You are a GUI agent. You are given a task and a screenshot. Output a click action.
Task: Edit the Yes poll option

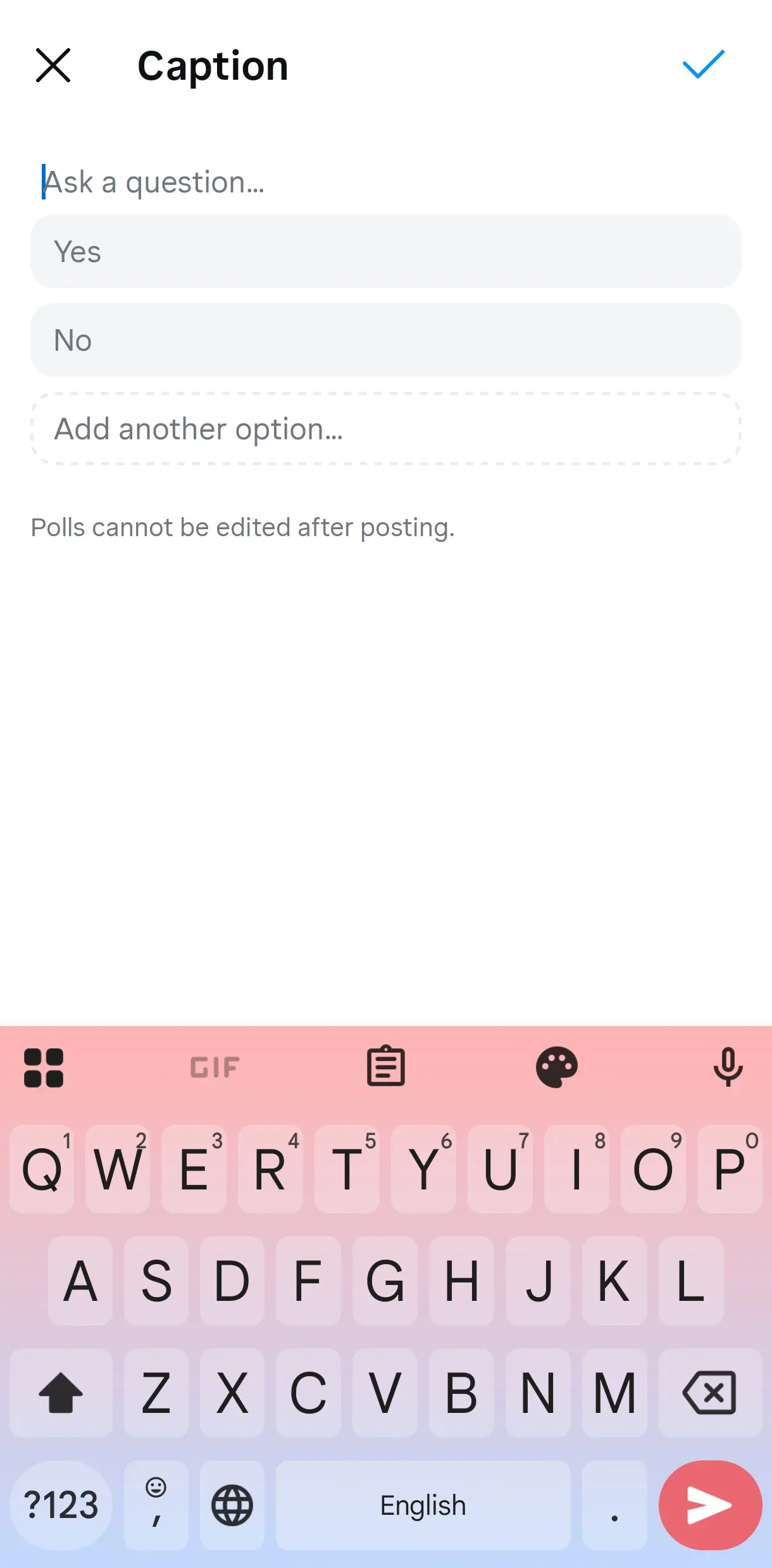point(385,251)
